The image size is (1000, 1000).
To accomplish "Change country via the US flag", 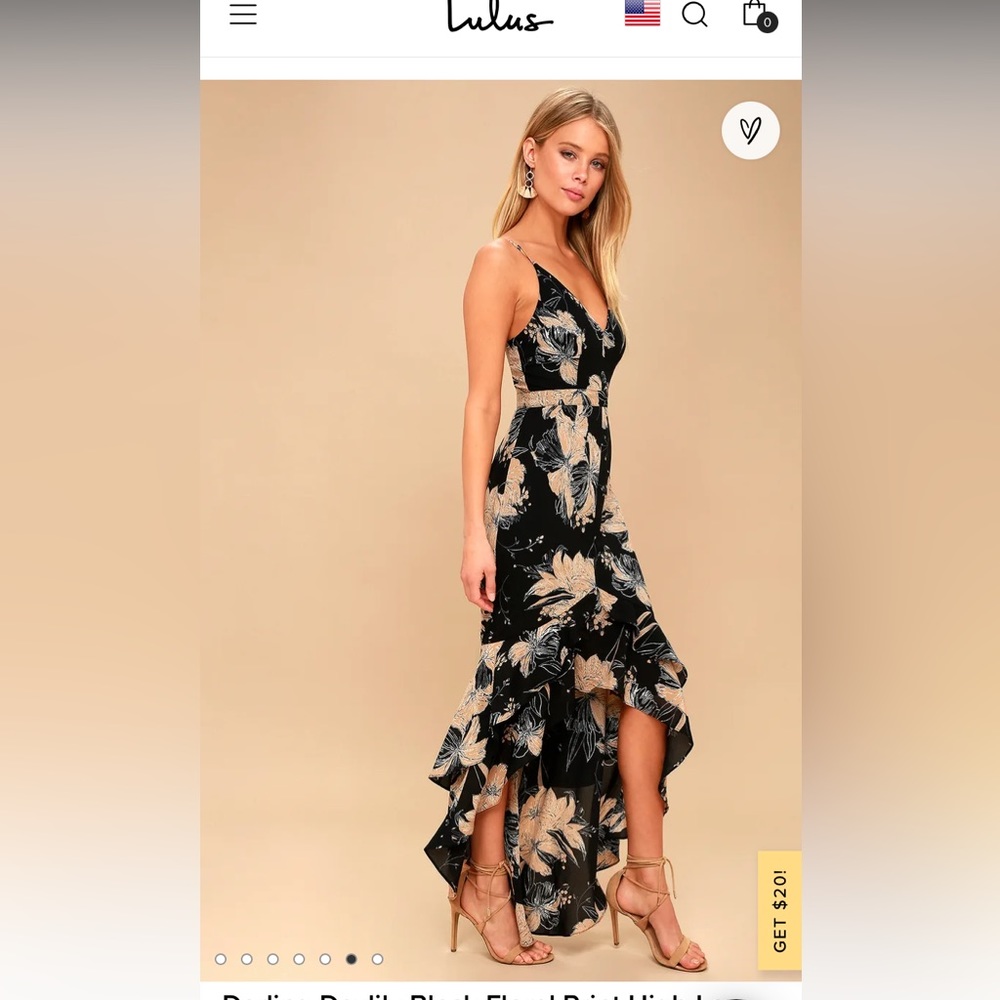I will [x=642, y=13].
